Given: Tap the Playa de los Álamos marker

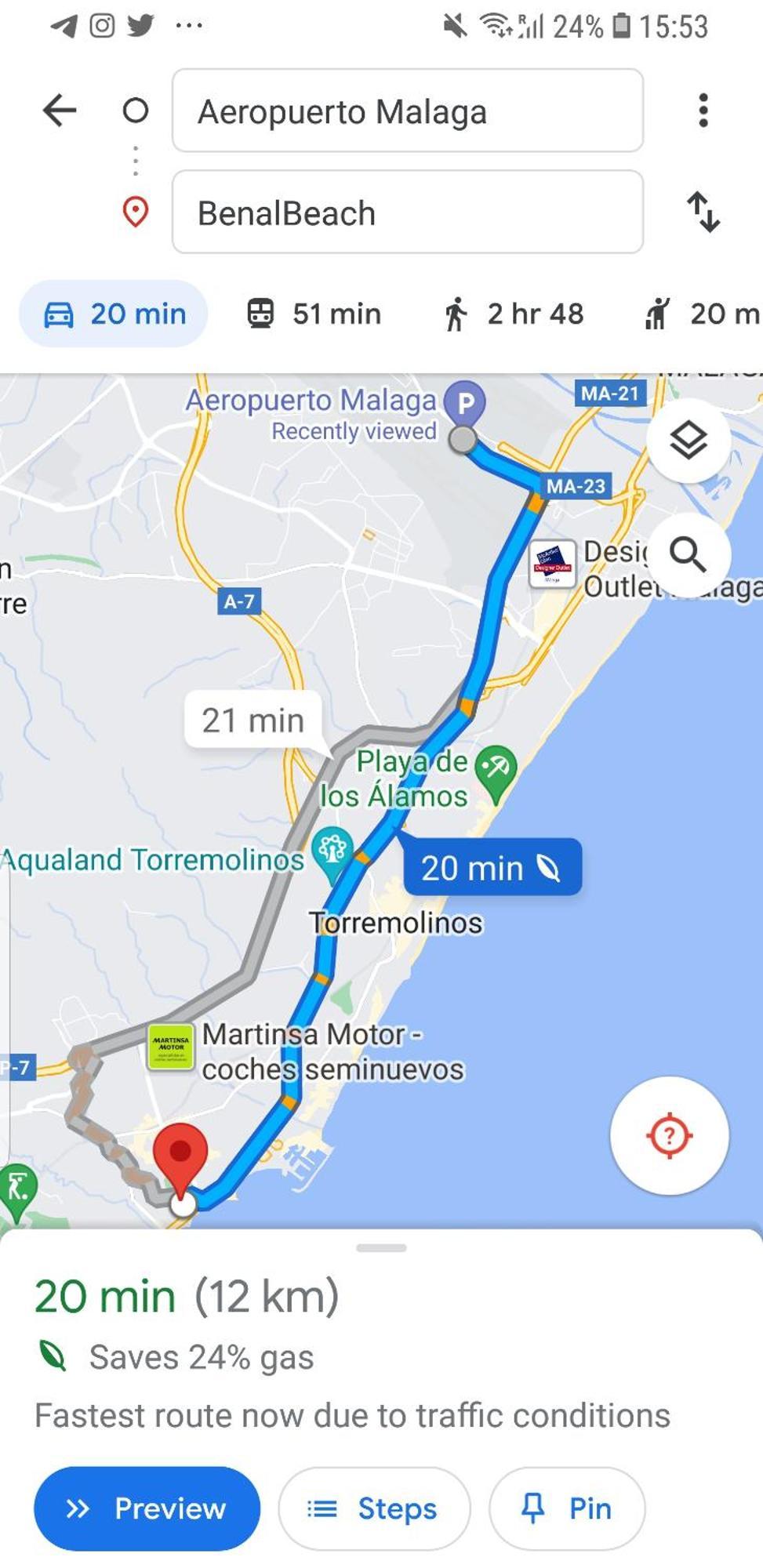Looking at the screenshot, I should pos(496,768).
